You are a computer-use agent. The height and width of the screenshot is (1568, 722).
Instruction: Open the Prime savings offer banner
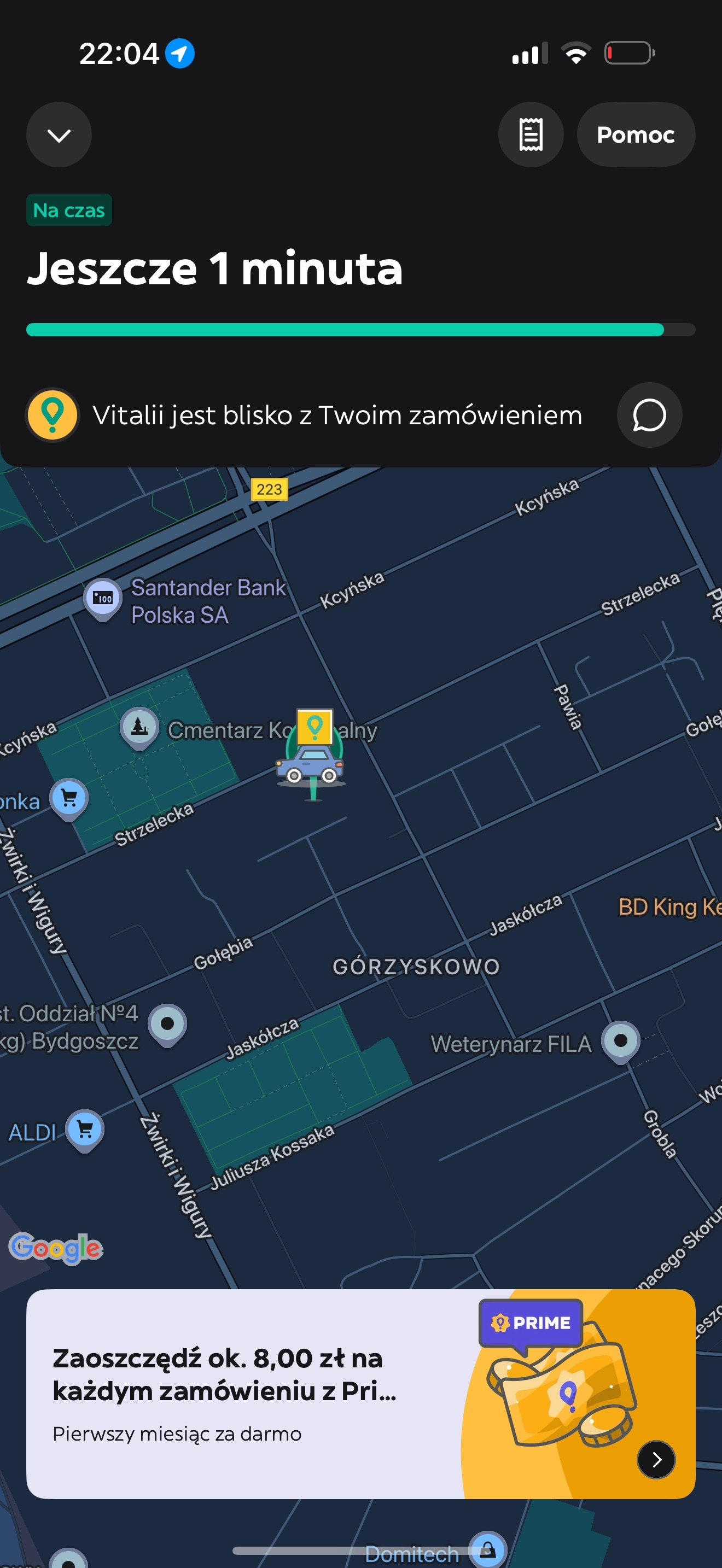(360, 1393)
